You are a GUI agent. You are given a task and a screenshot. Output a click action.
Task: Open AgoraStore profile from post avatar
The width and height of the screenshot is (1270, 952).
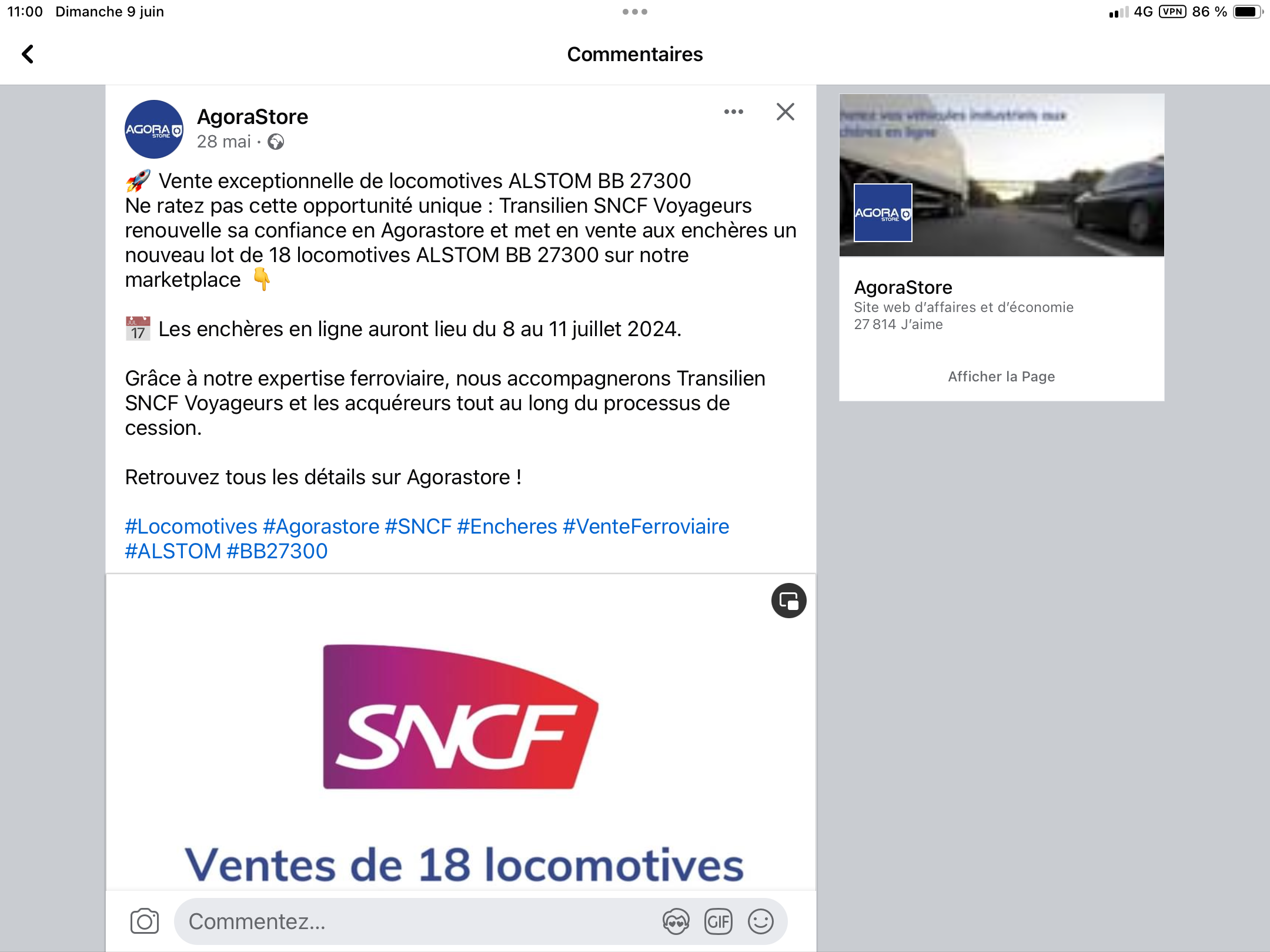click(x=154, y=129)
